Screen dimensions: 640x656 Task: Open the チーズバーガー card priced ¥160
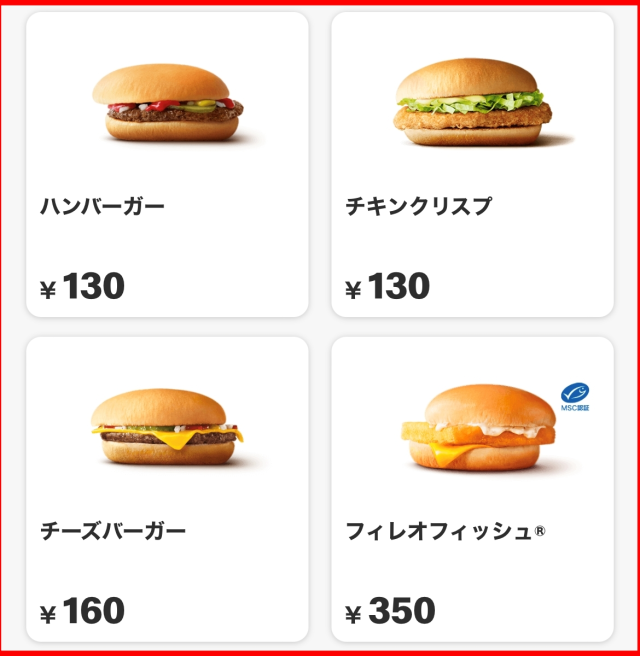[167, 489]
